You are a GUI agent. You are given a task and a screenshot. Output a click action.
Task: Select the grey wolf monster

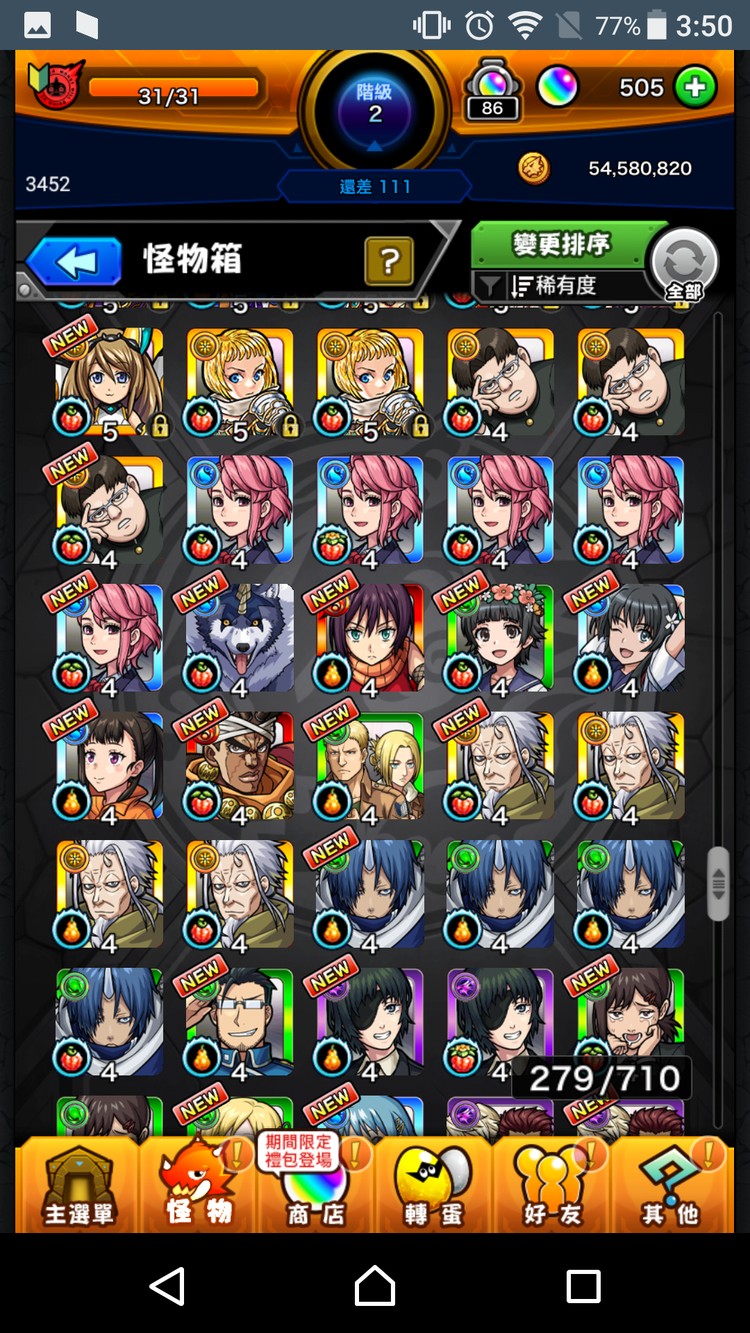(x=240, y=638)
